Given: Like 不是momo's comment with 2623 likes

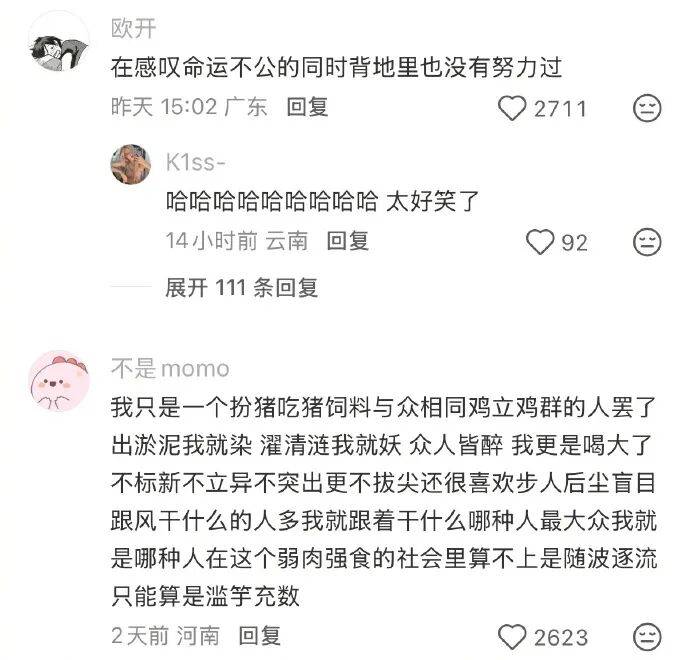Looking at the screenshot, I should pyautogui.click(x=512, y=637).
